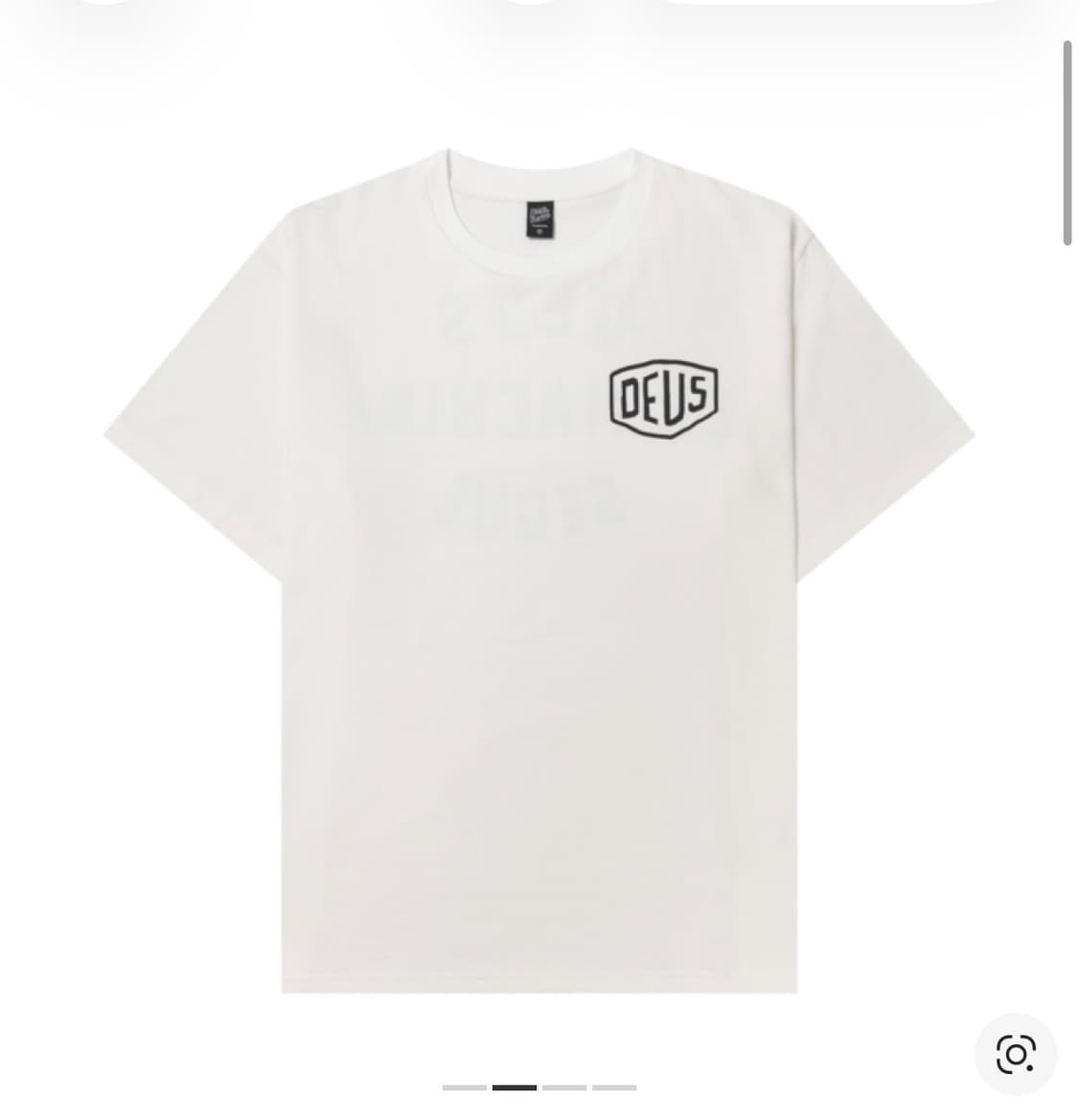Open the visual search lens icon
This screenshot has width=1081, height=1120.
click(x=1016, y=1054)
